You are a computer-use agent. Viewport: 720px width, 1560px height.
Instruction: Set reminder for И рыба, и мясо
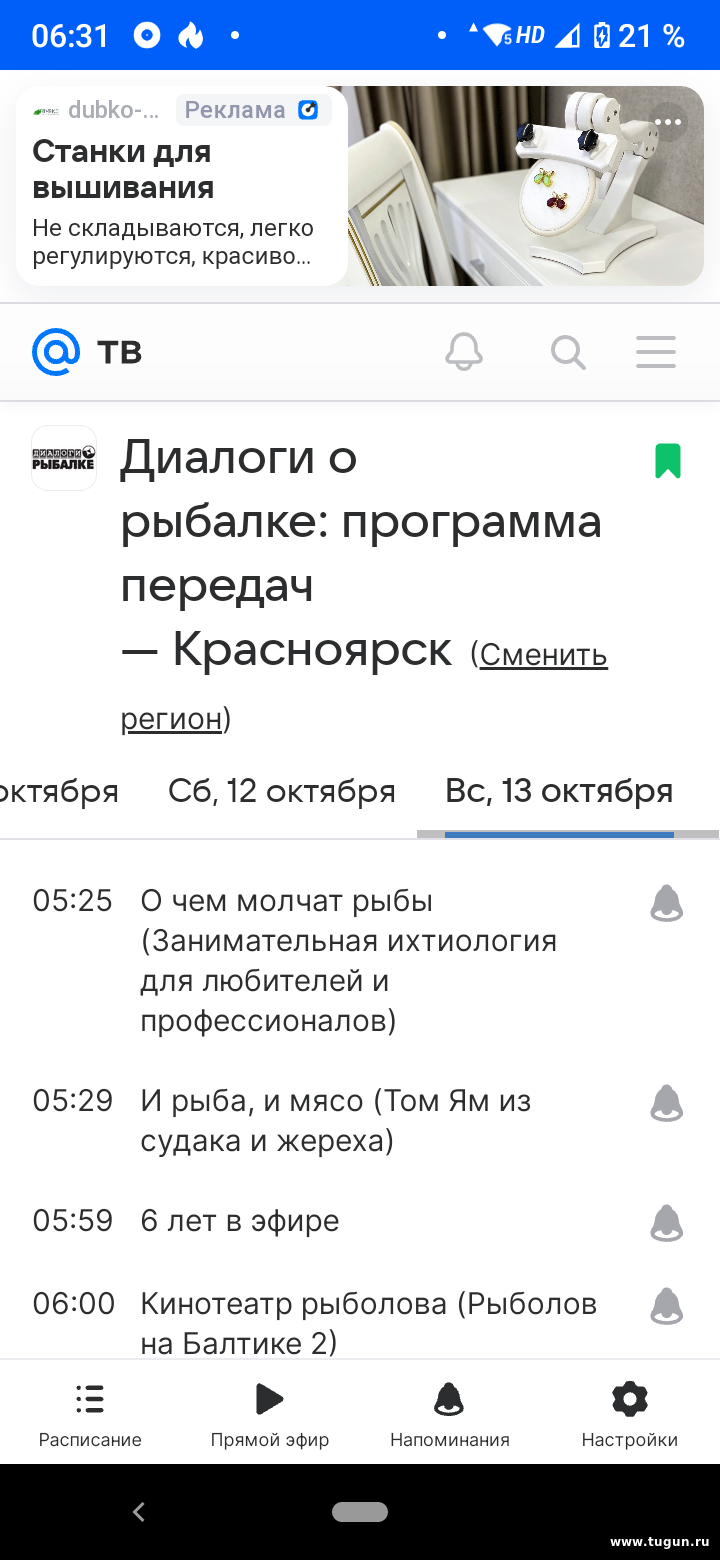click(x=667, y=1103)
